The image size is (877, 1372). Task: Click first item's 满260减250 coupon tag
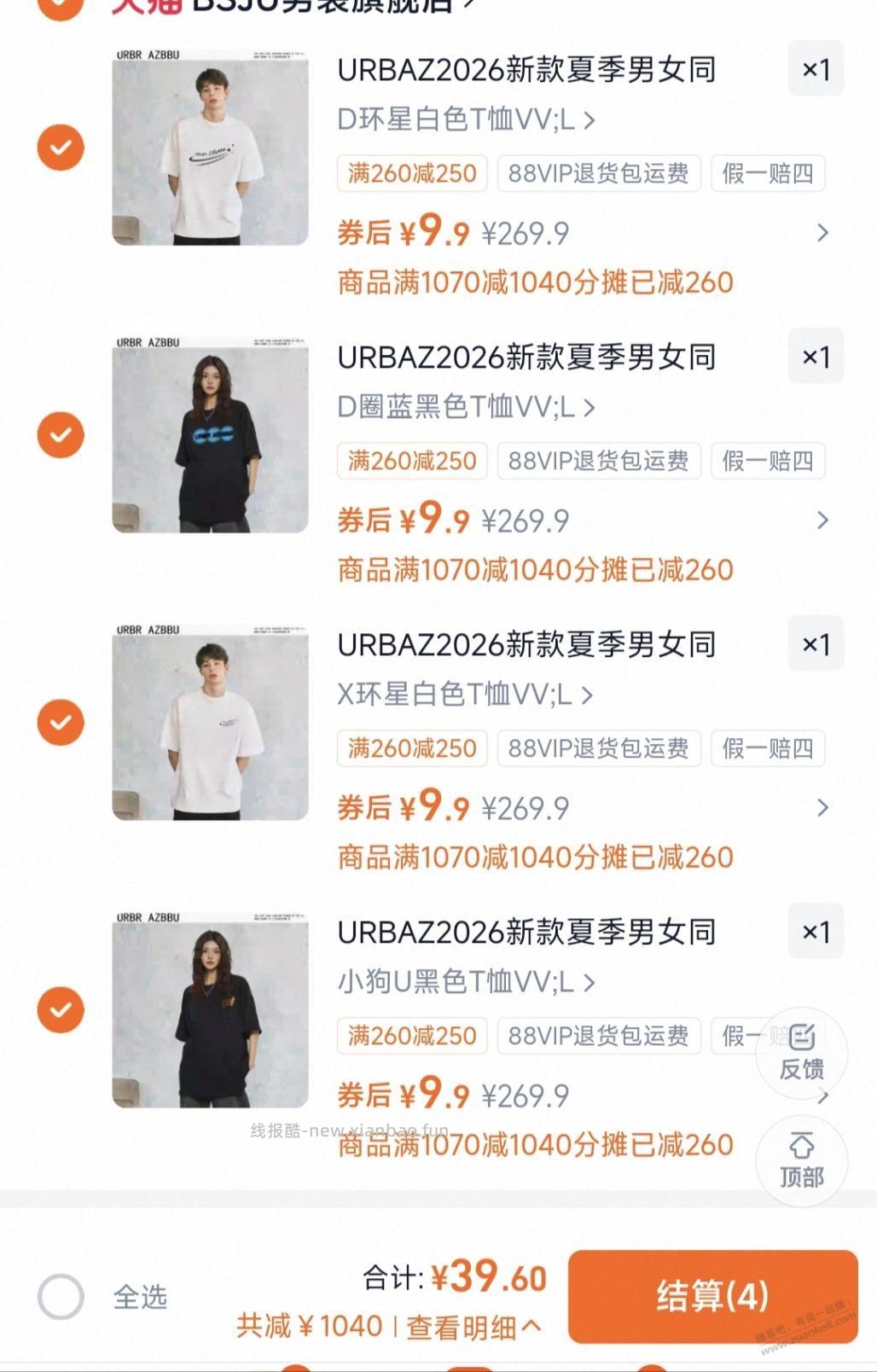[412, 173]
